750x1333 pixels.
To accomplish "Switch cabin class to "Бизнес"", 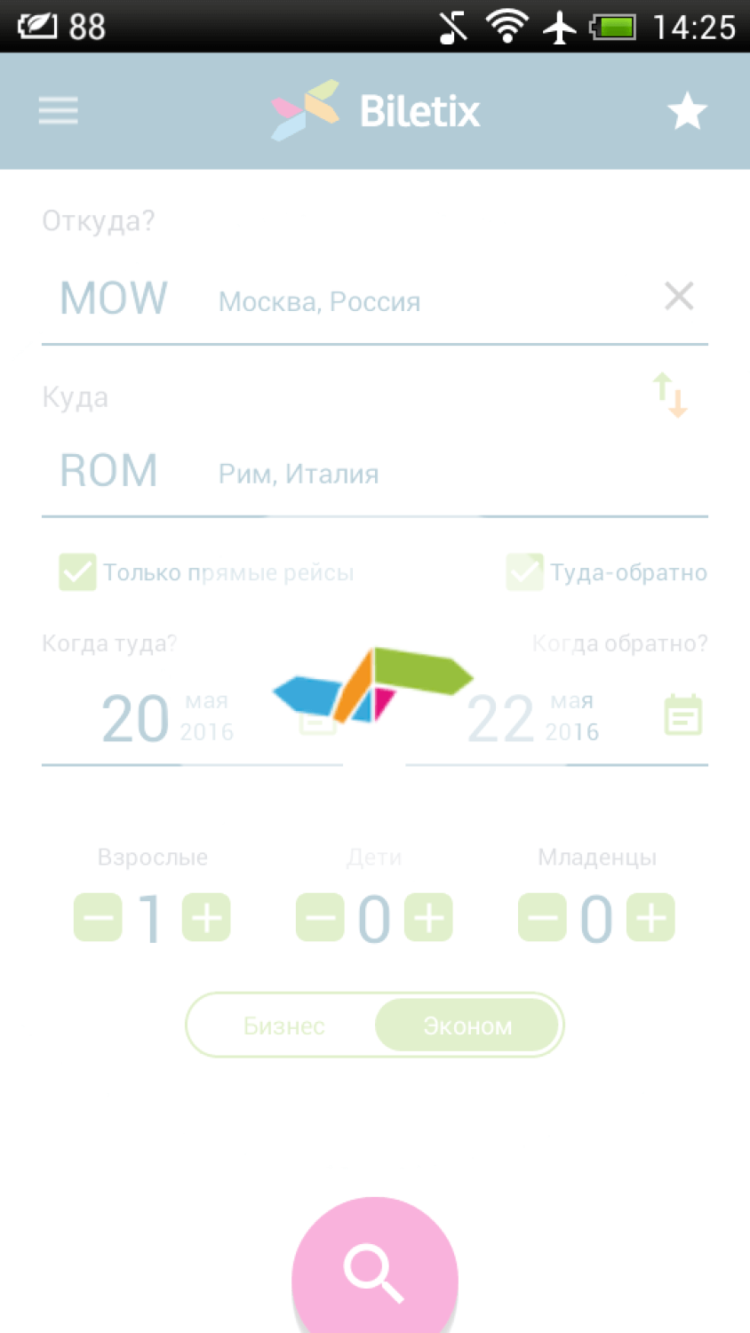I will coord(283,1024).
